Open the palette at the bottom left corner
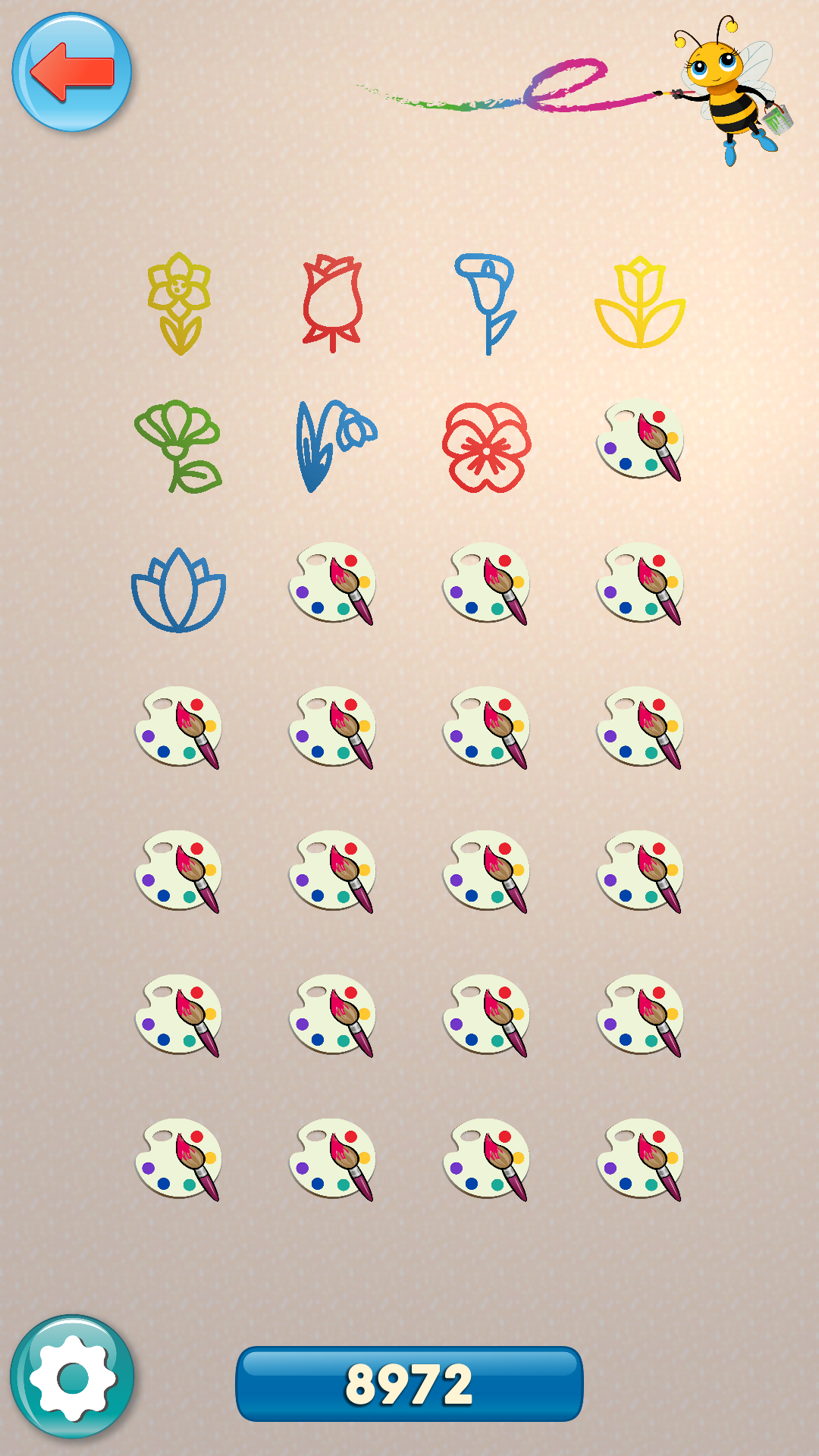819x1456 pixels. [x=178, y=1160]
